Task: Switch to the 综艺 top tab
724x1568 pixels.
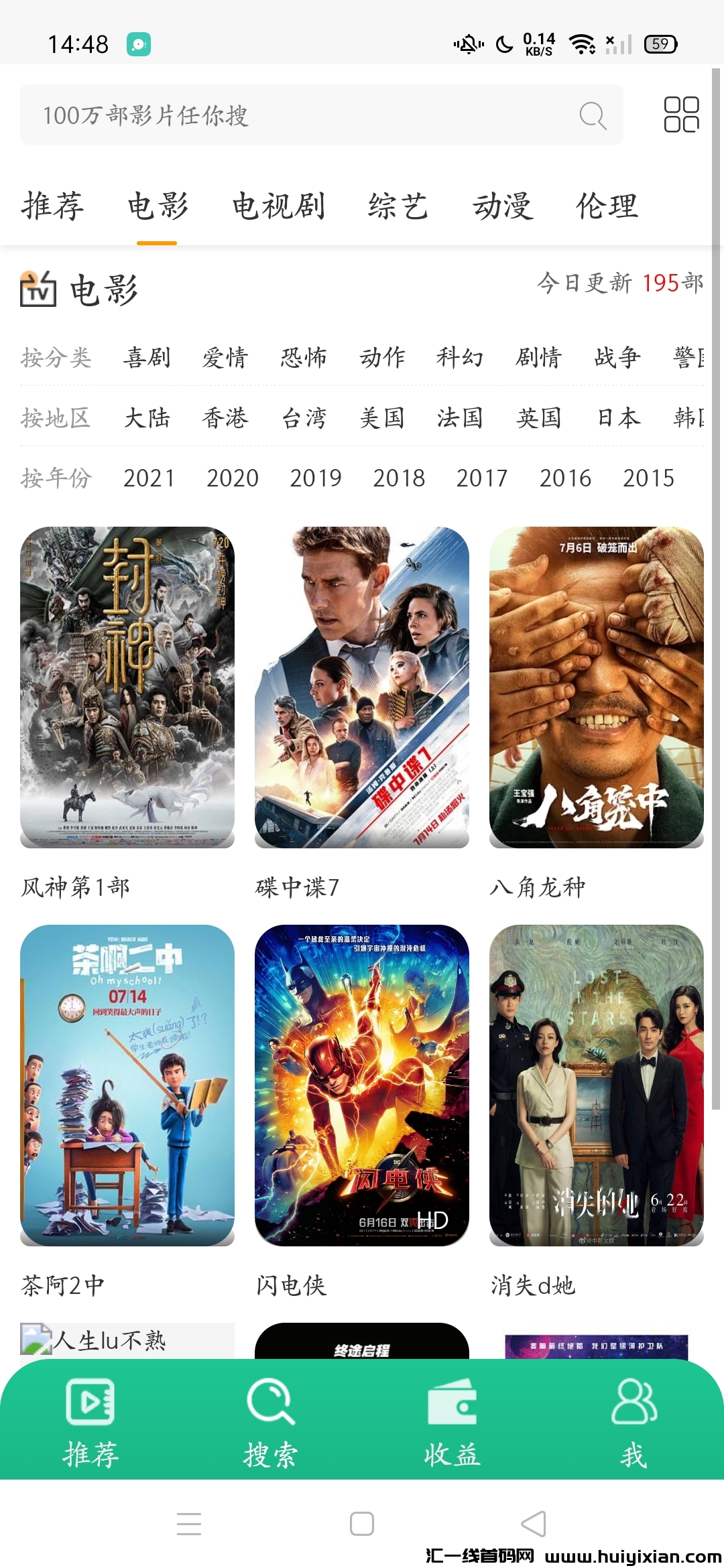Action: point(398,206)
